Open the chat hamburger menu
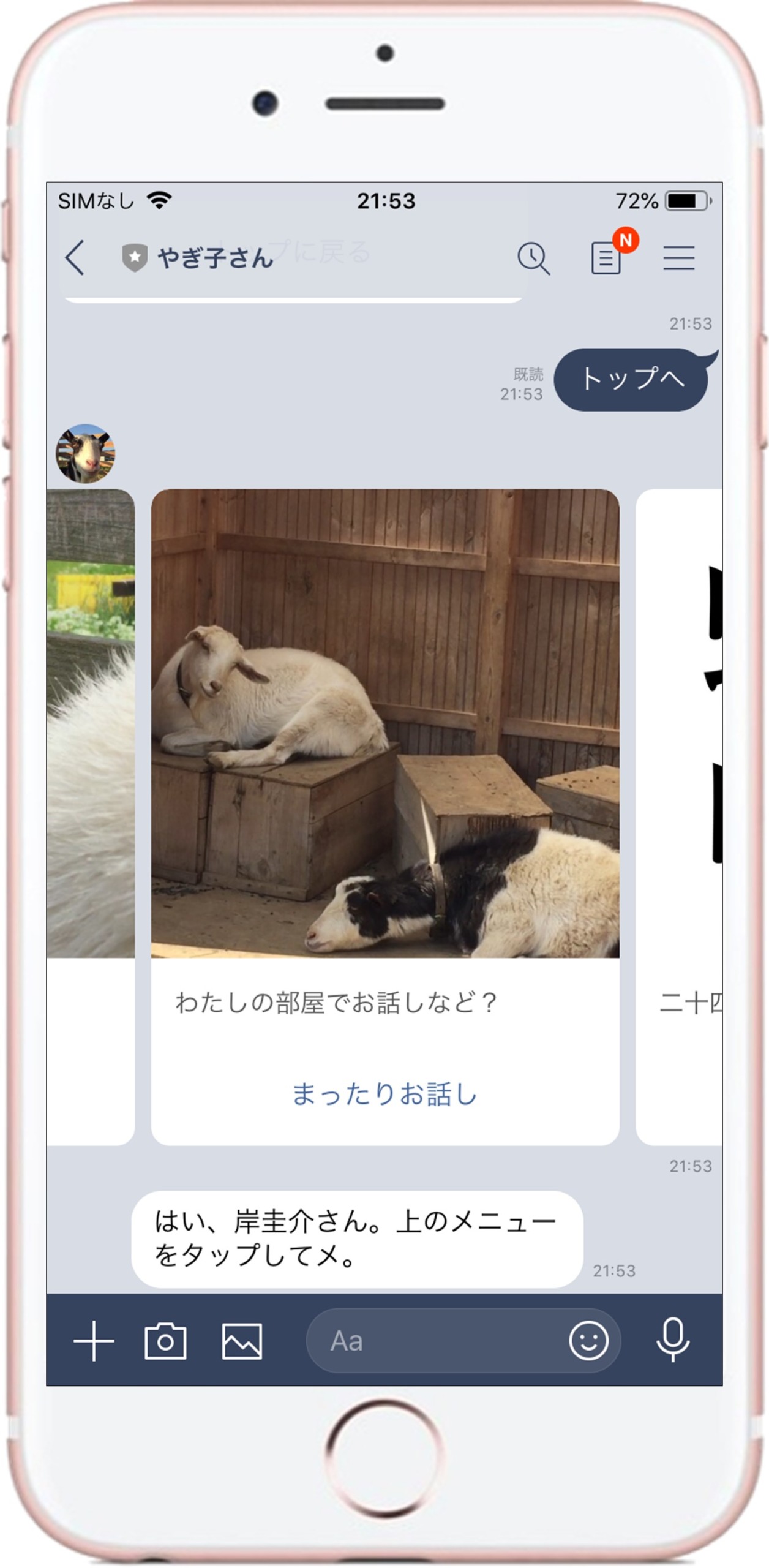 coord(678,258)
